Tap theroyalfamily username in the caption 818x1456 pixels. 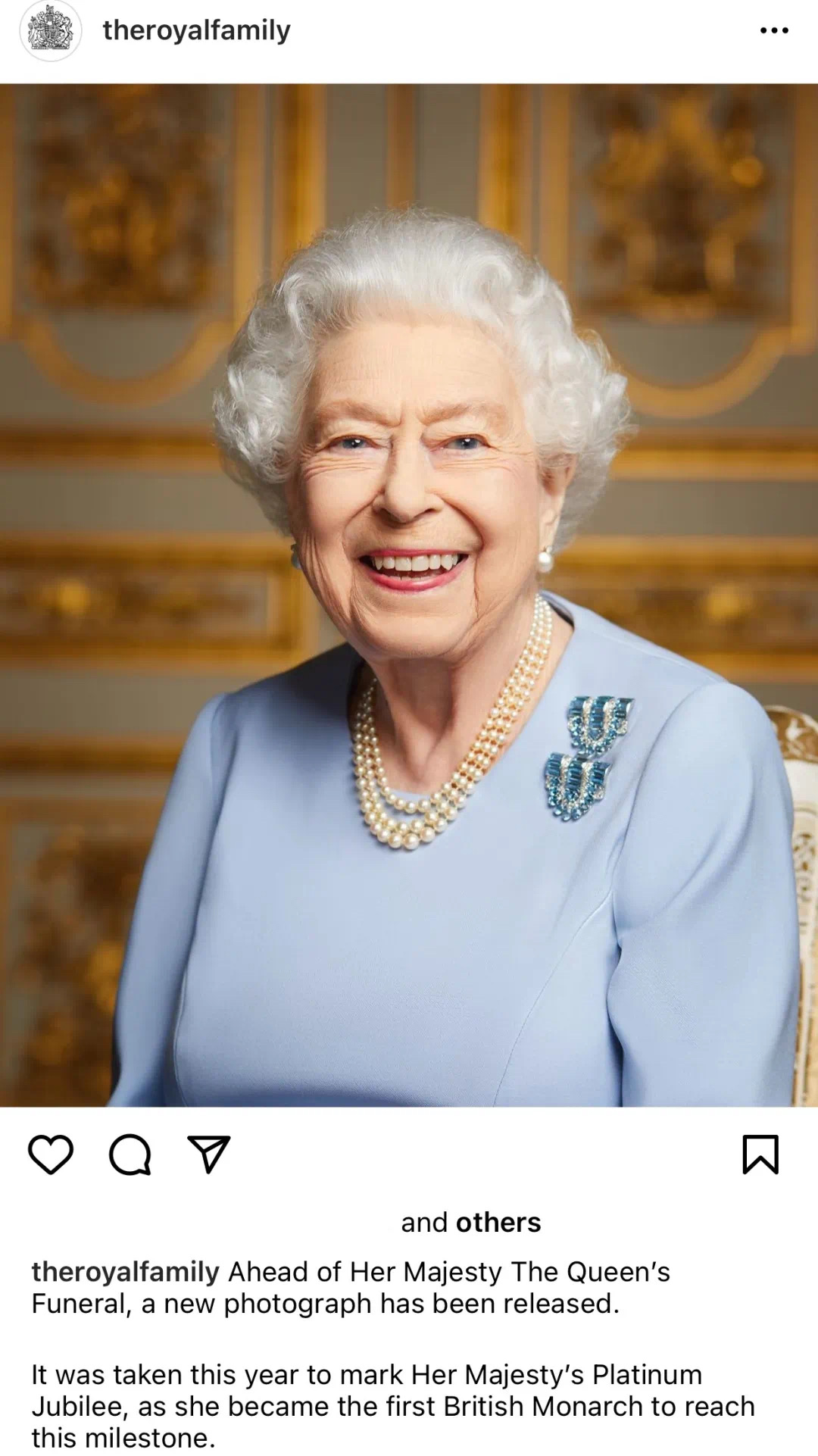click(125, 1272)
